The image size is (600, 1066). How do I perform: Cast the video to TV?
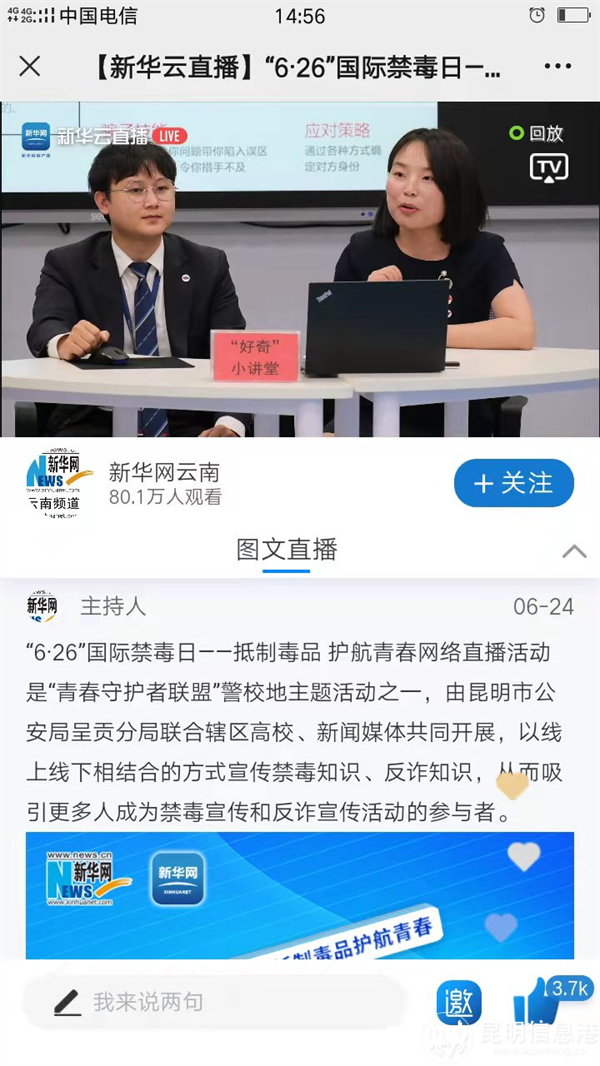click(x=548, y=167)
